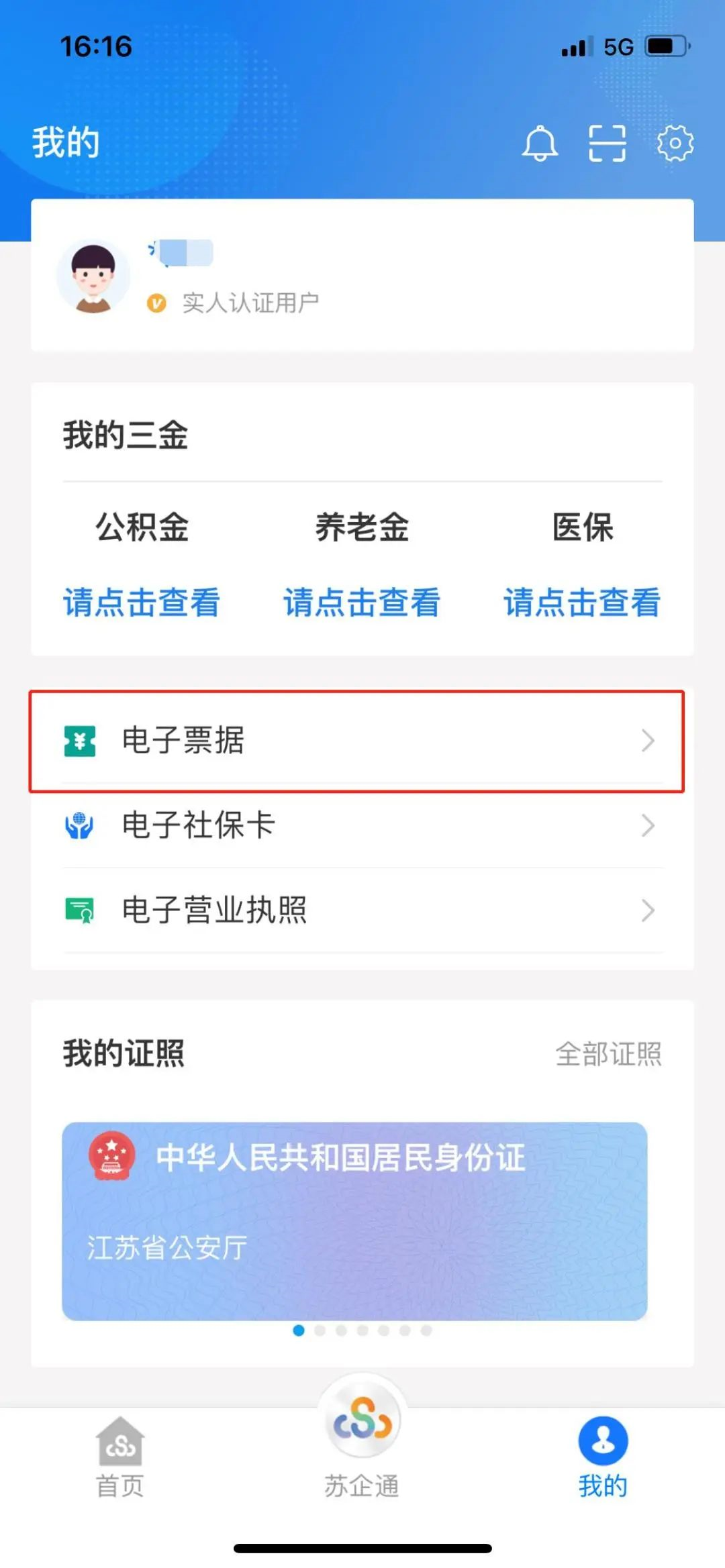The image size is (725, 1568).
Task: Open the scan code icon
Action: (x=607, y=143)
